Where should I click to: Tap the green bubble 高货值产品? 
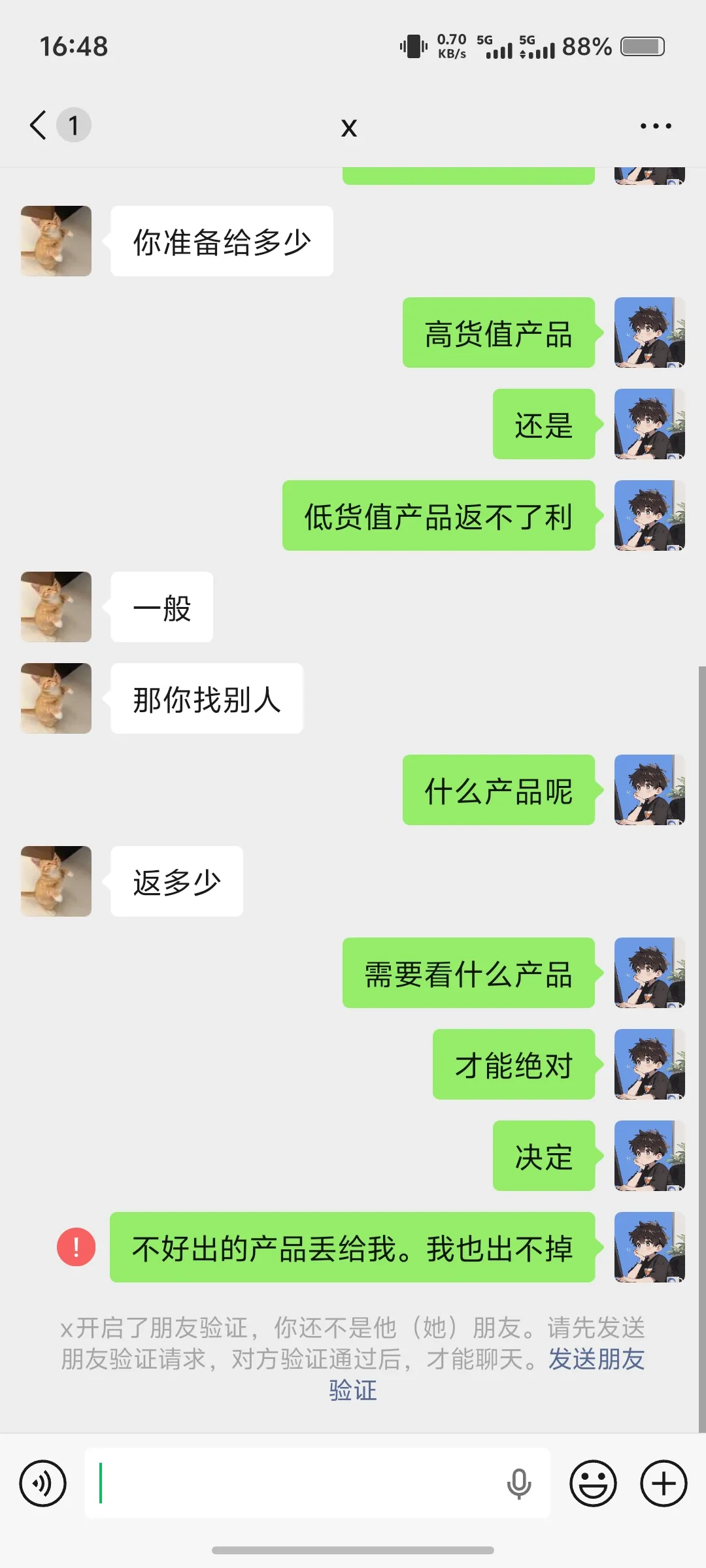click(499, 333)
